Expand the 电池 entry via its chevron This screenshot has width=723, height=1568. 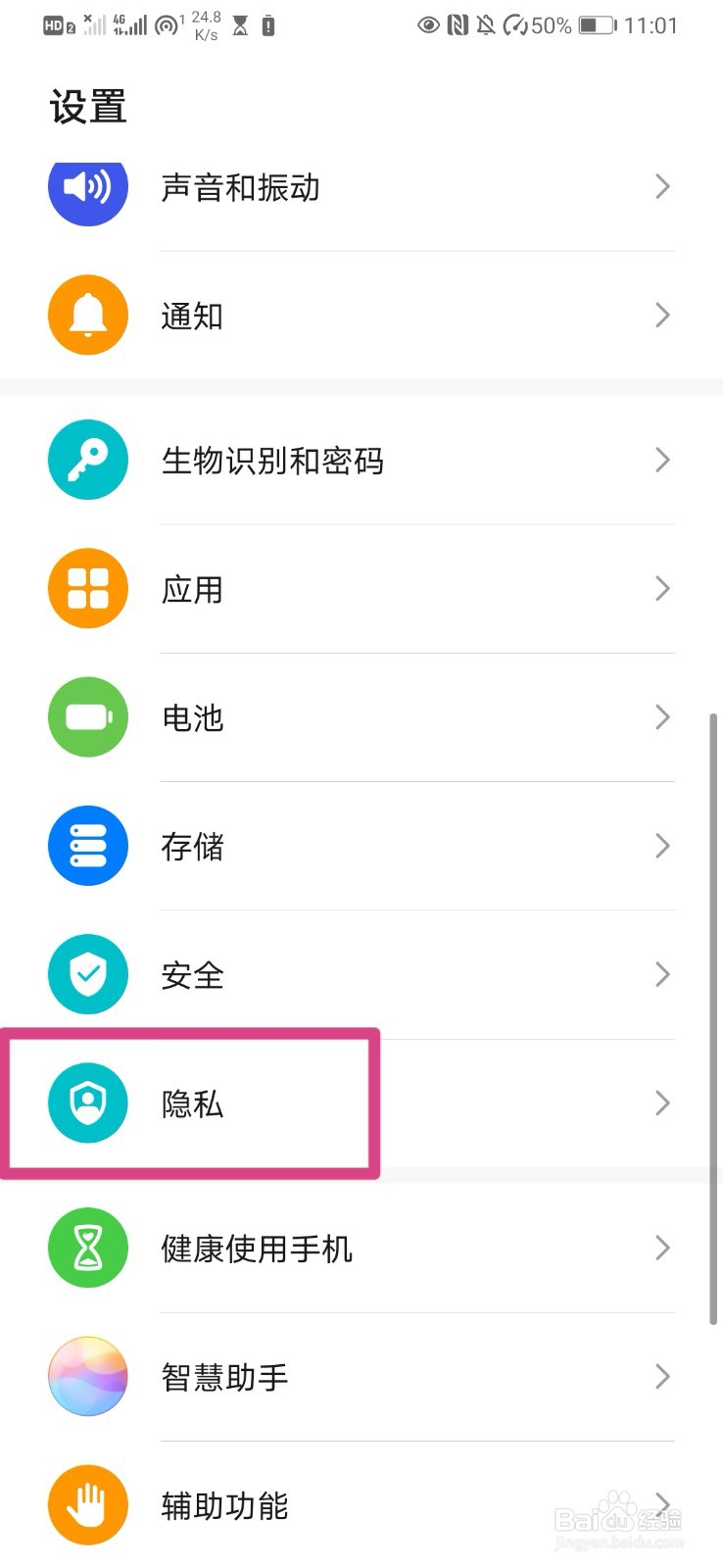(x=662, y=717)
